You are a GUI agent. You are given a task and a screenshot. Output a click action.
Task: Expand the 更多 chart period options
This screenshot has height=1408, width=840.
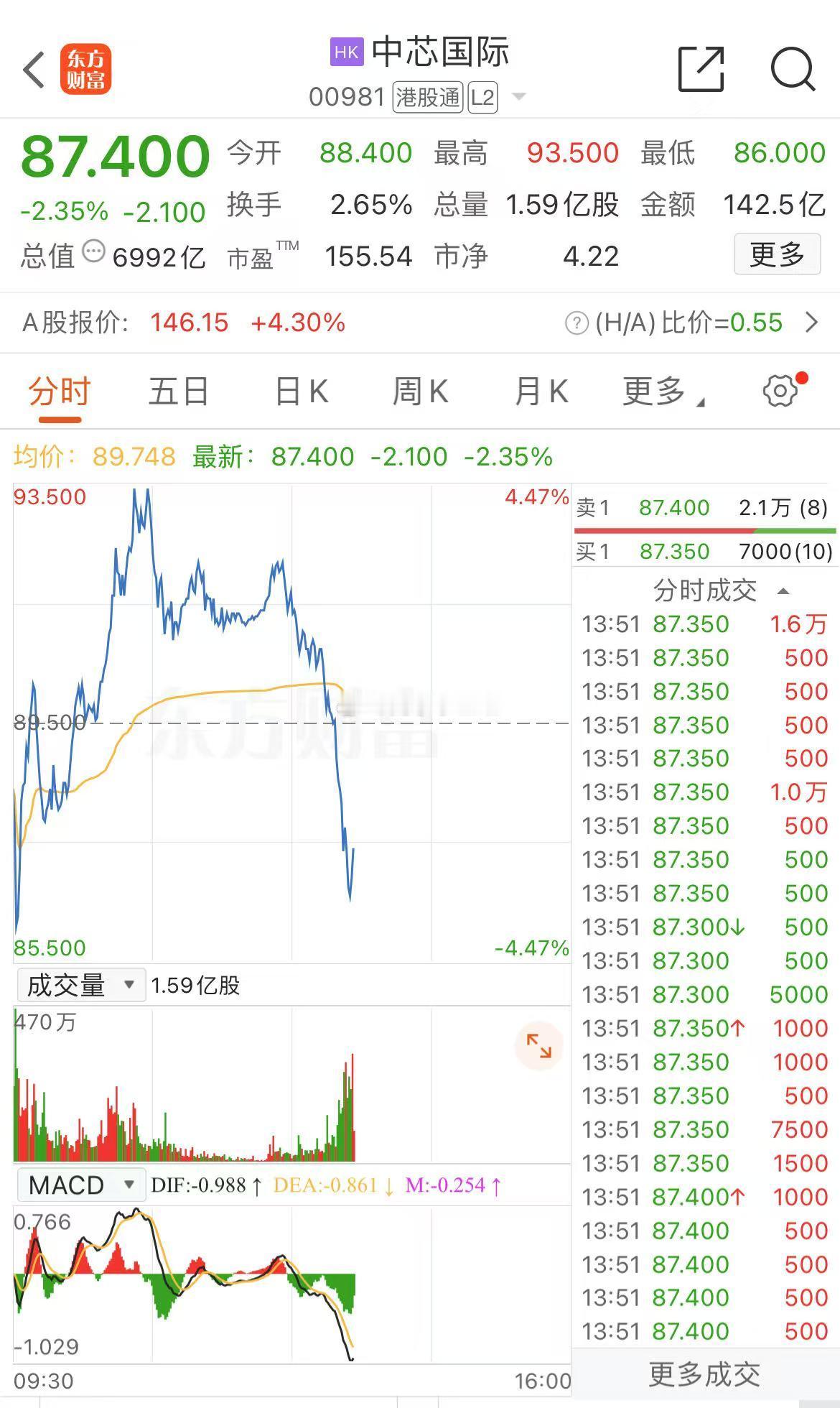point(661,392)
